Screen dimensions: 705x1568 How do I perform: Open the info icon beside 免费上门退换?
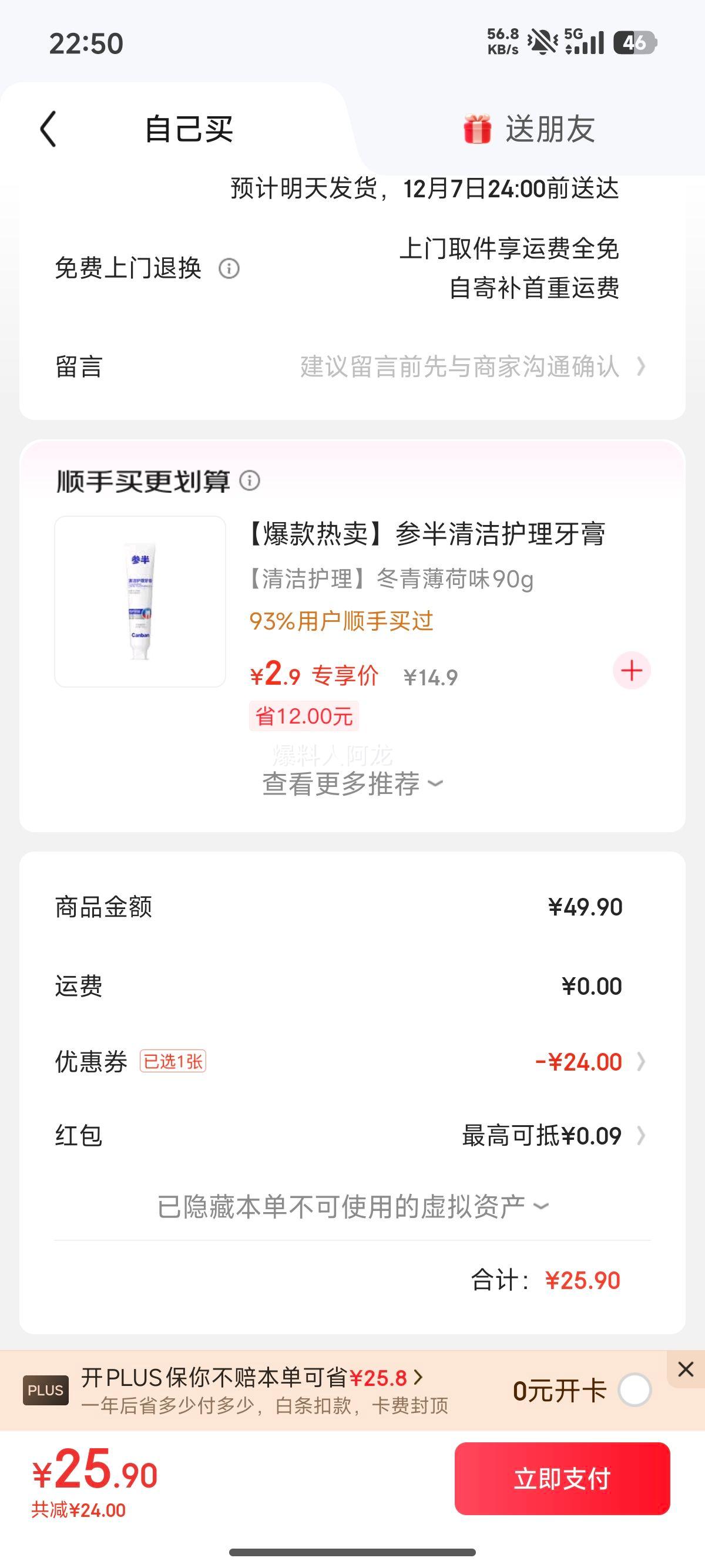coord(230,268)
